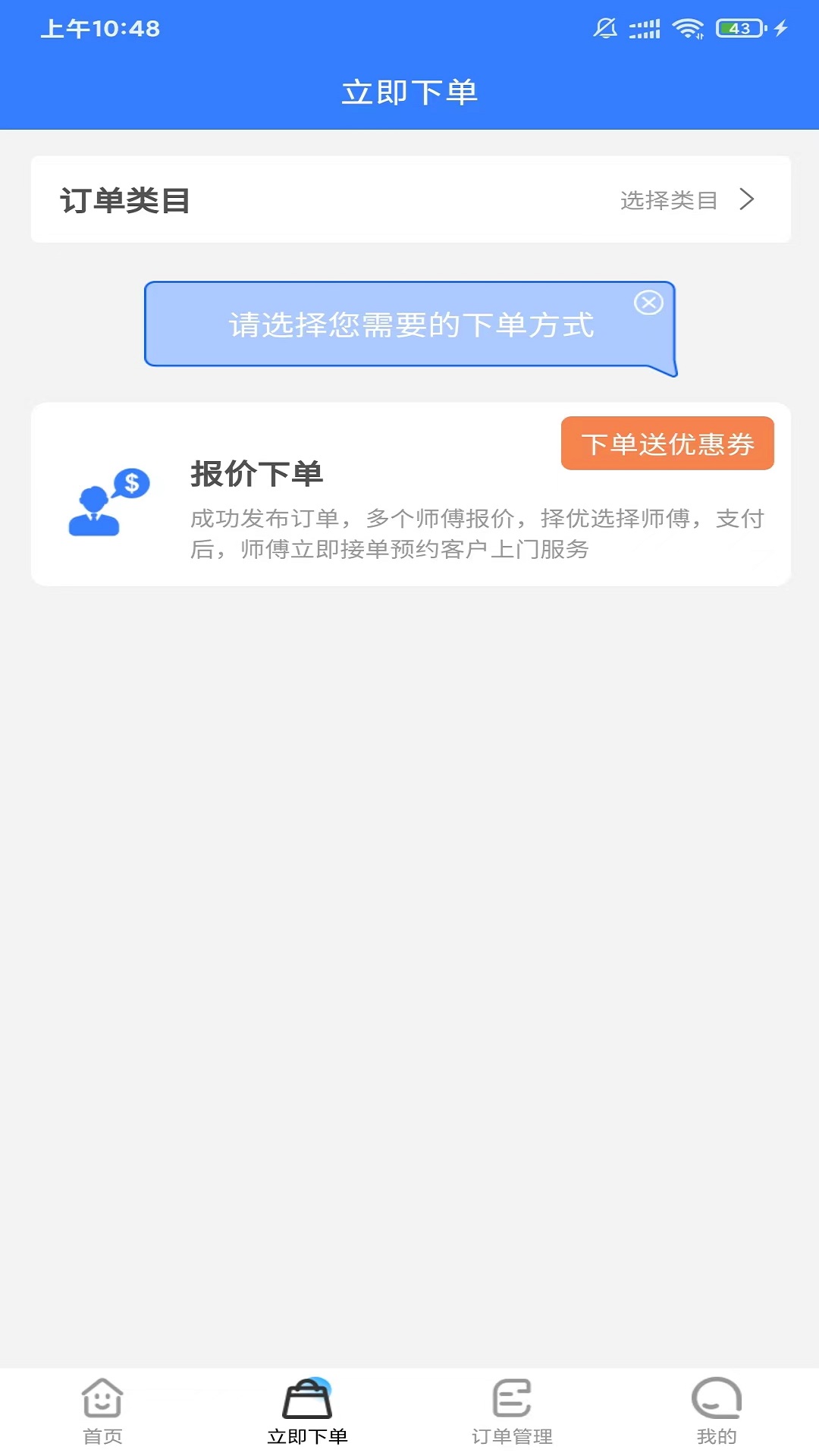The image size is (819, 1456).
Task: Tap the Wi-Fi status icon
Action: [687, 28]
